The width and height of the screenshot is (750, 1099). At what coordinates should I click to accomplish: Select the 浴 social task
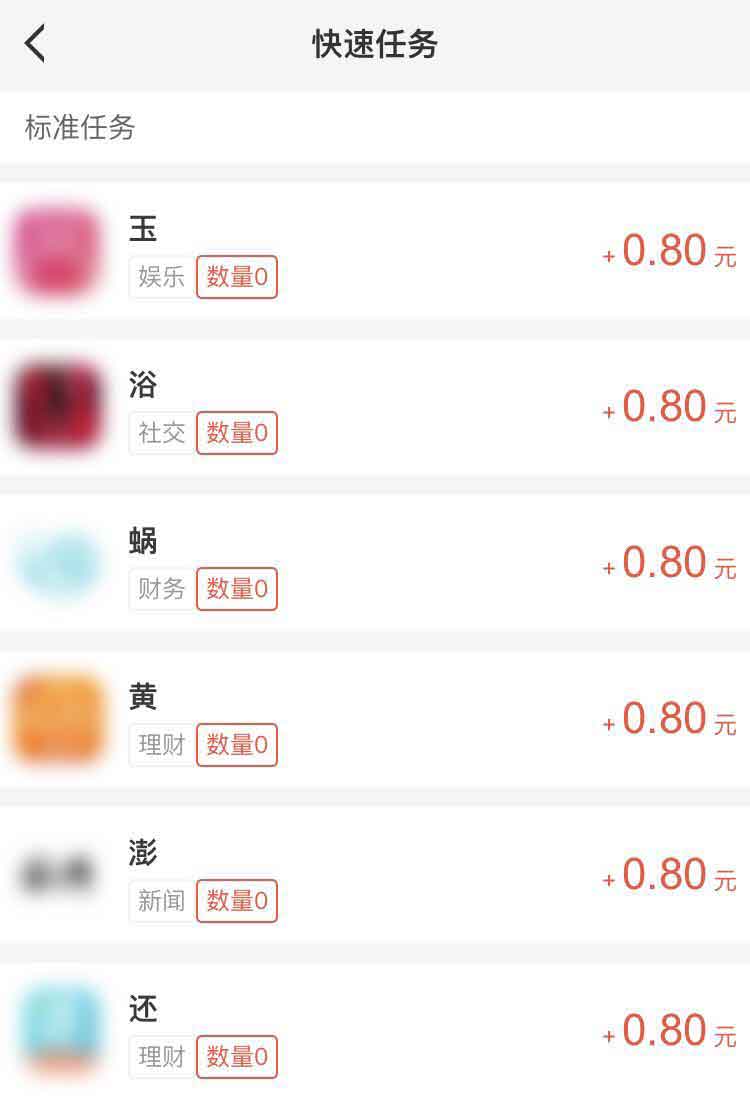pos(375,407)
